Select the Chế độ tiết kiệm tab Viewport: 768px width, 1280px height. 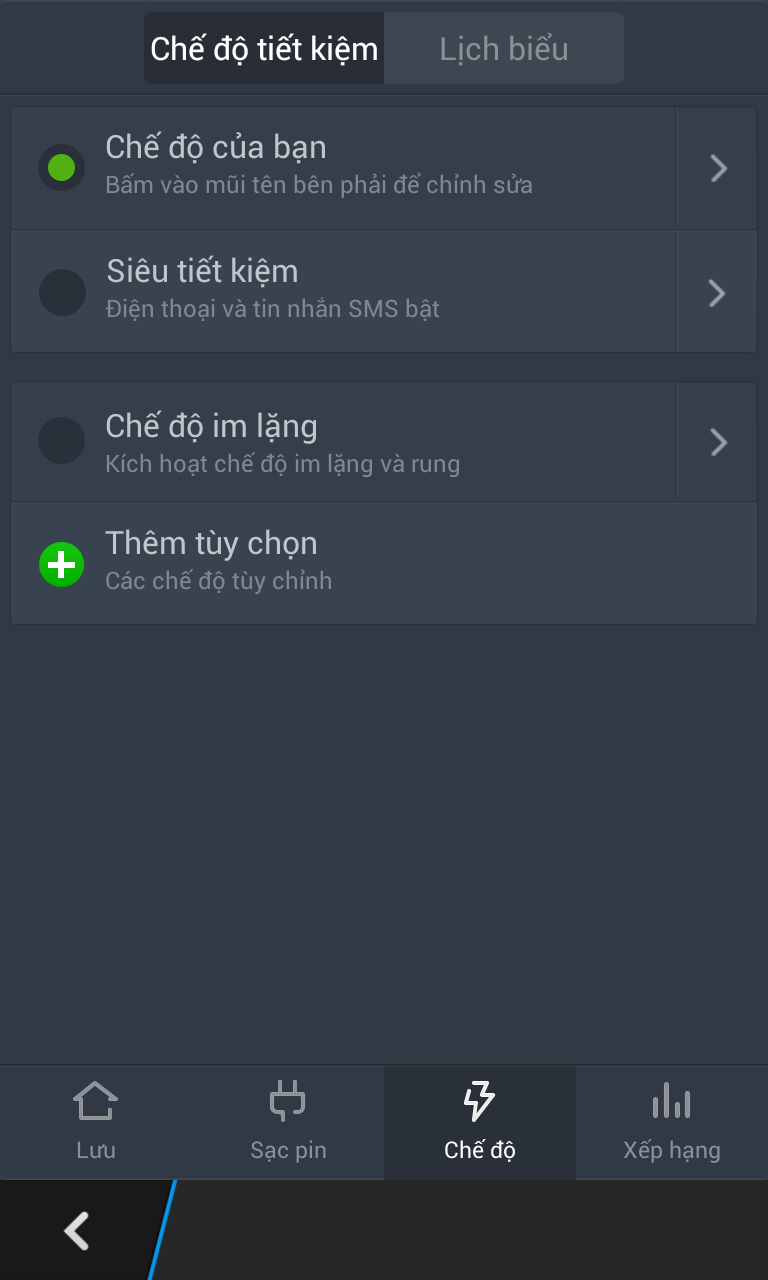coord(264,48)
